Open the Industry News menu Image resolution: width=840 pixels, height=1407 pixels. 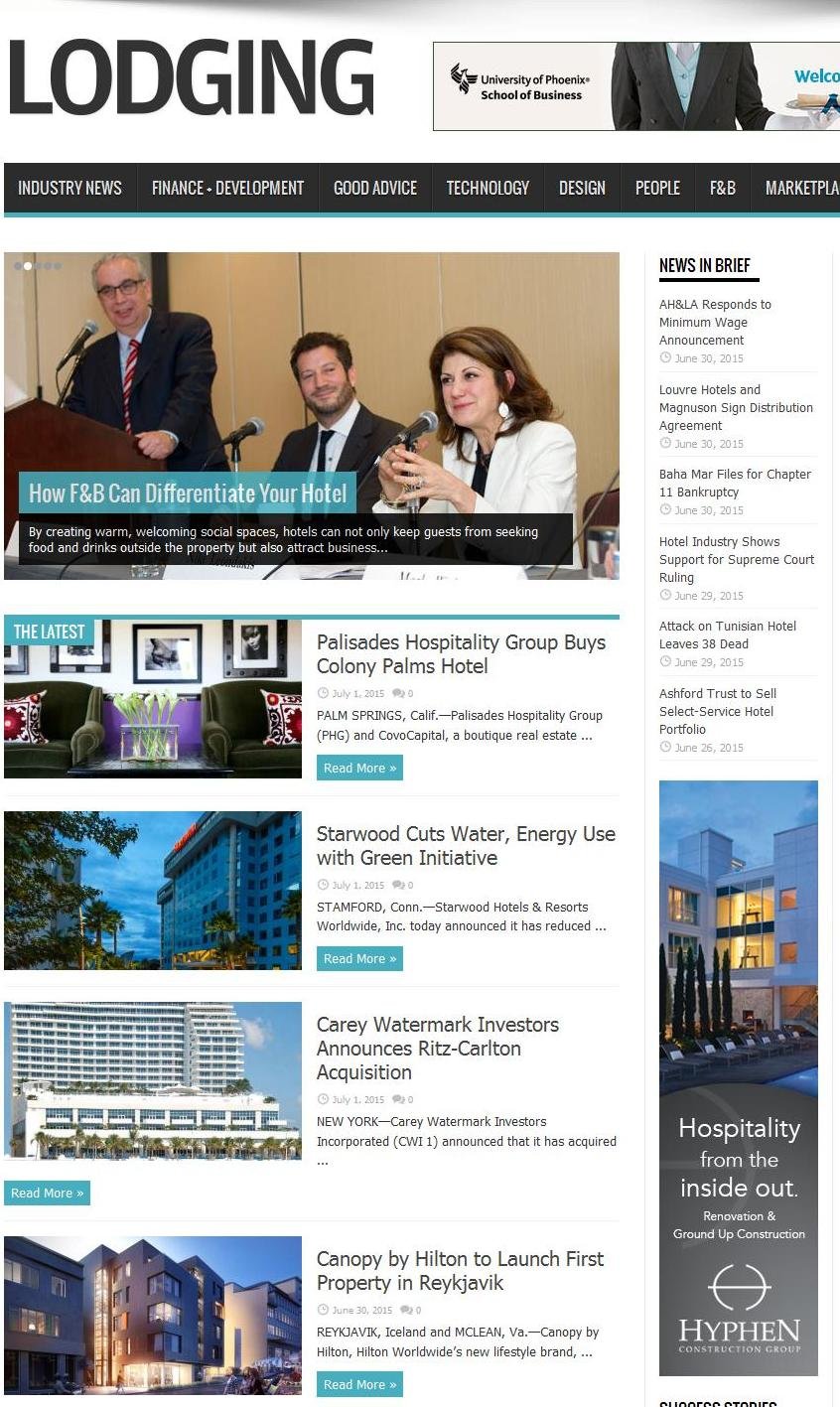[70, 188]
